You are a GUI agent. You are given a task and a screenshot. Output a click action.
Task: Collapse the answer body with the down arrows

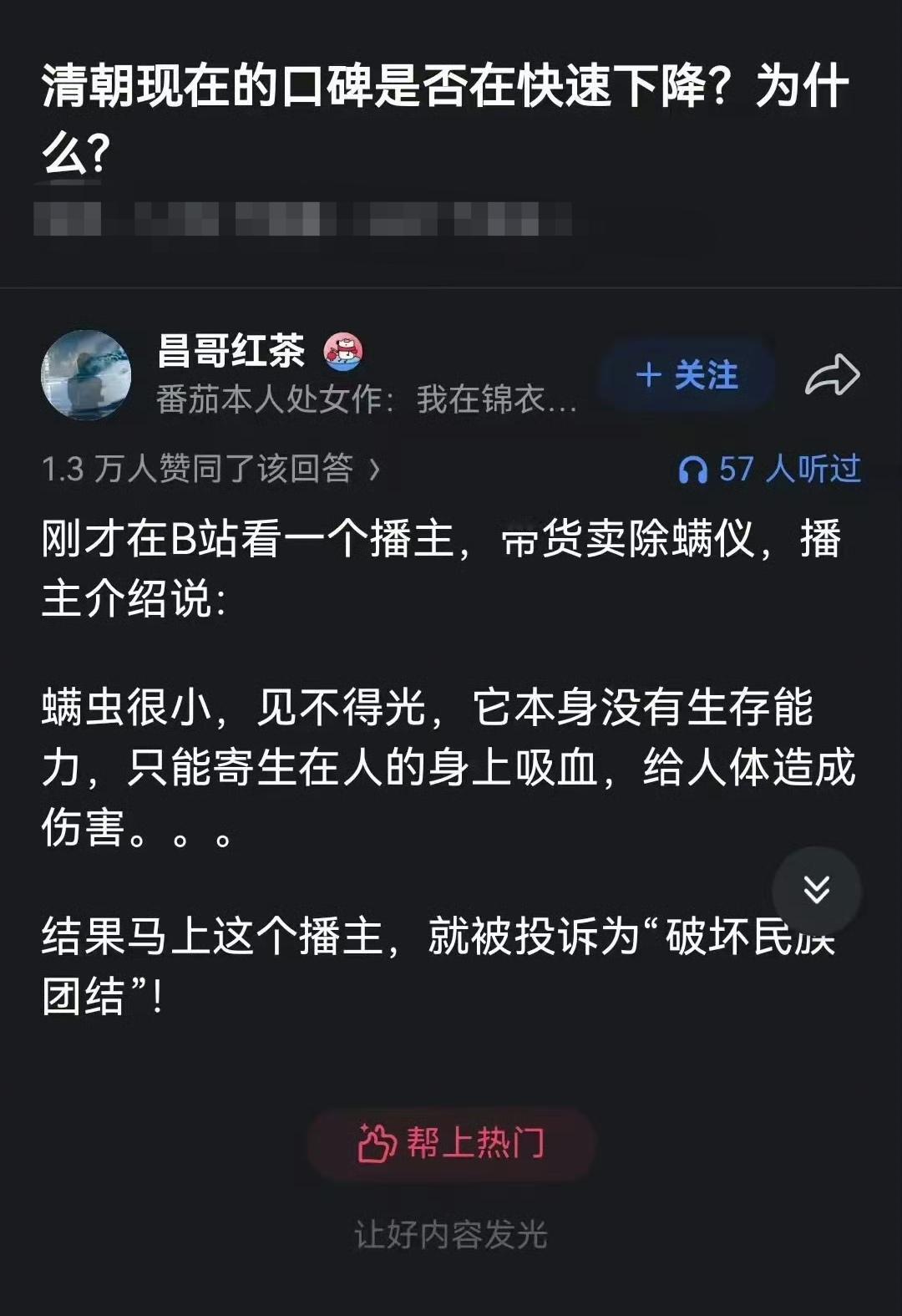(x=816, y=891)
